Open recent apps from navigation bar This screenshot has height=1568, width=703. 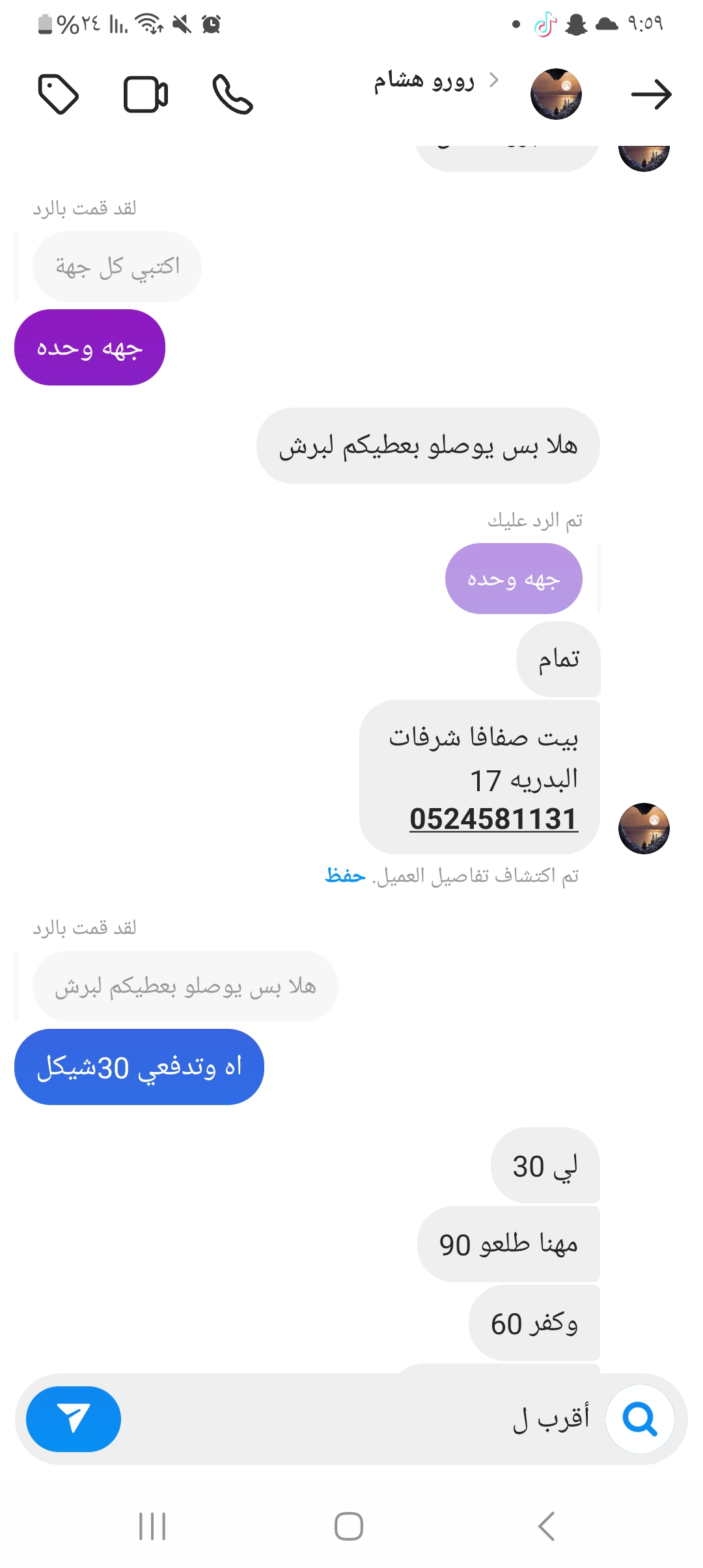tap(152, 1526)
